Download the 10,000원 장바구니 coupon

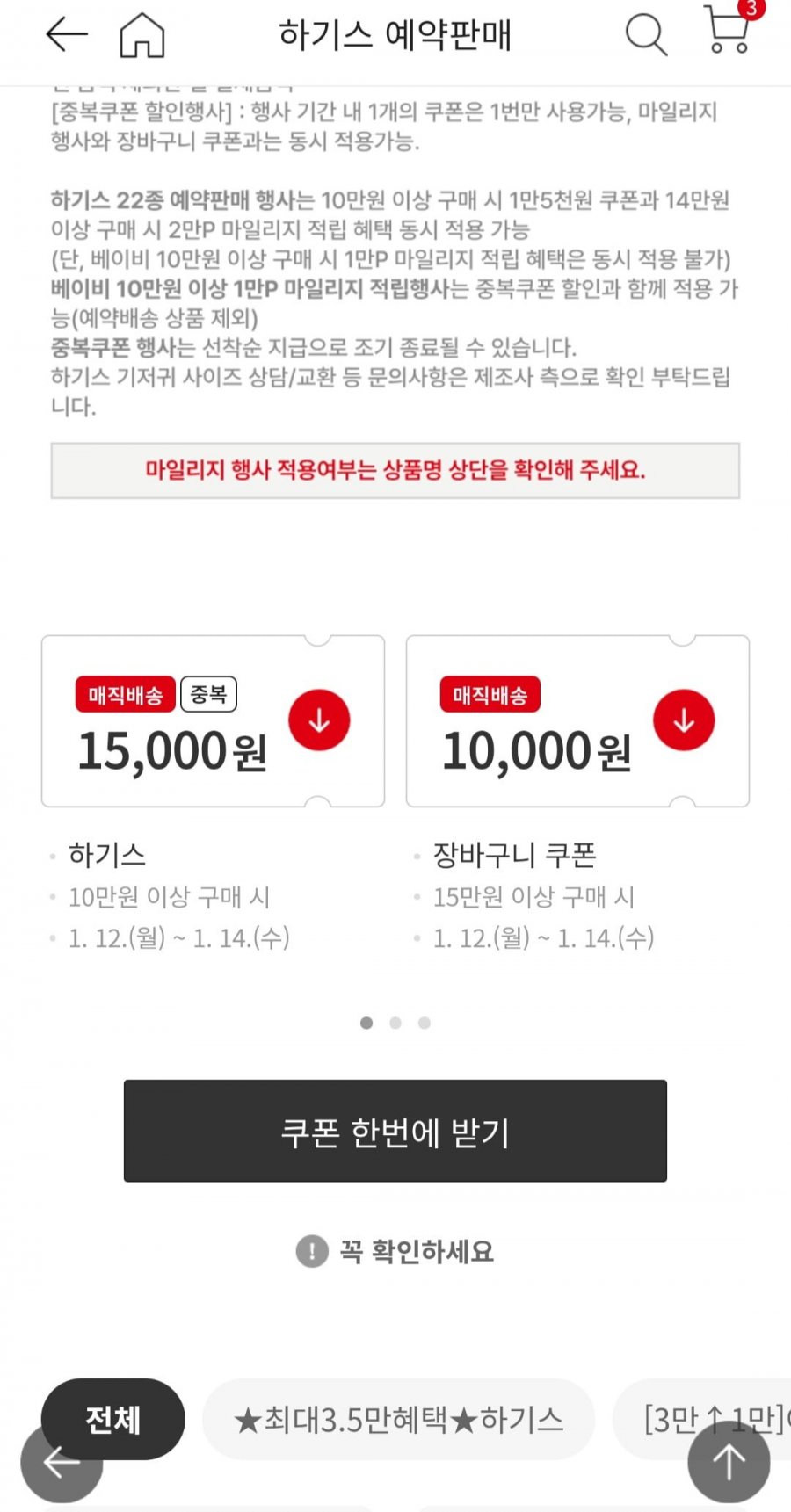pos(684,720)
